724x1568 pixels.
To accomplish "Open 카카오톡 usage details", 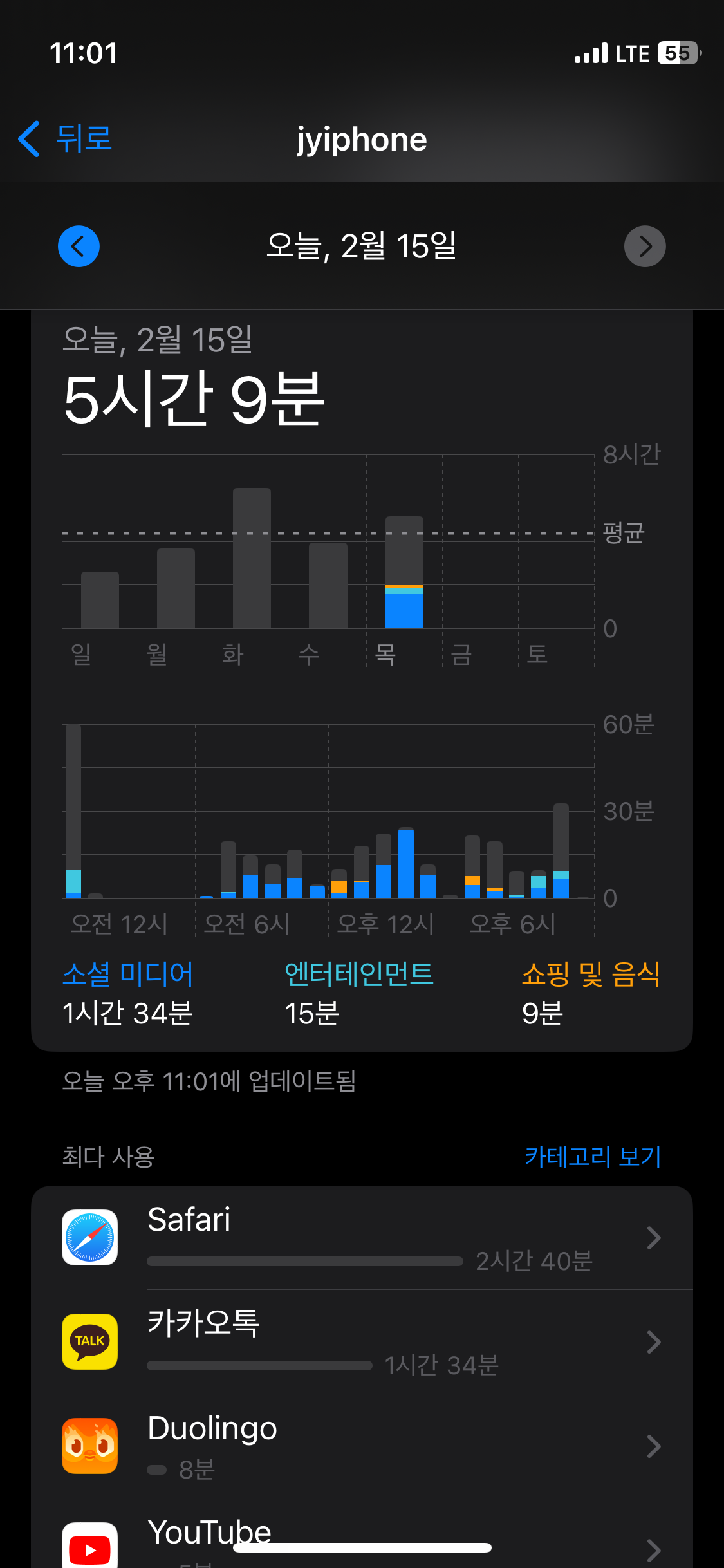I will click(362, 1342).
